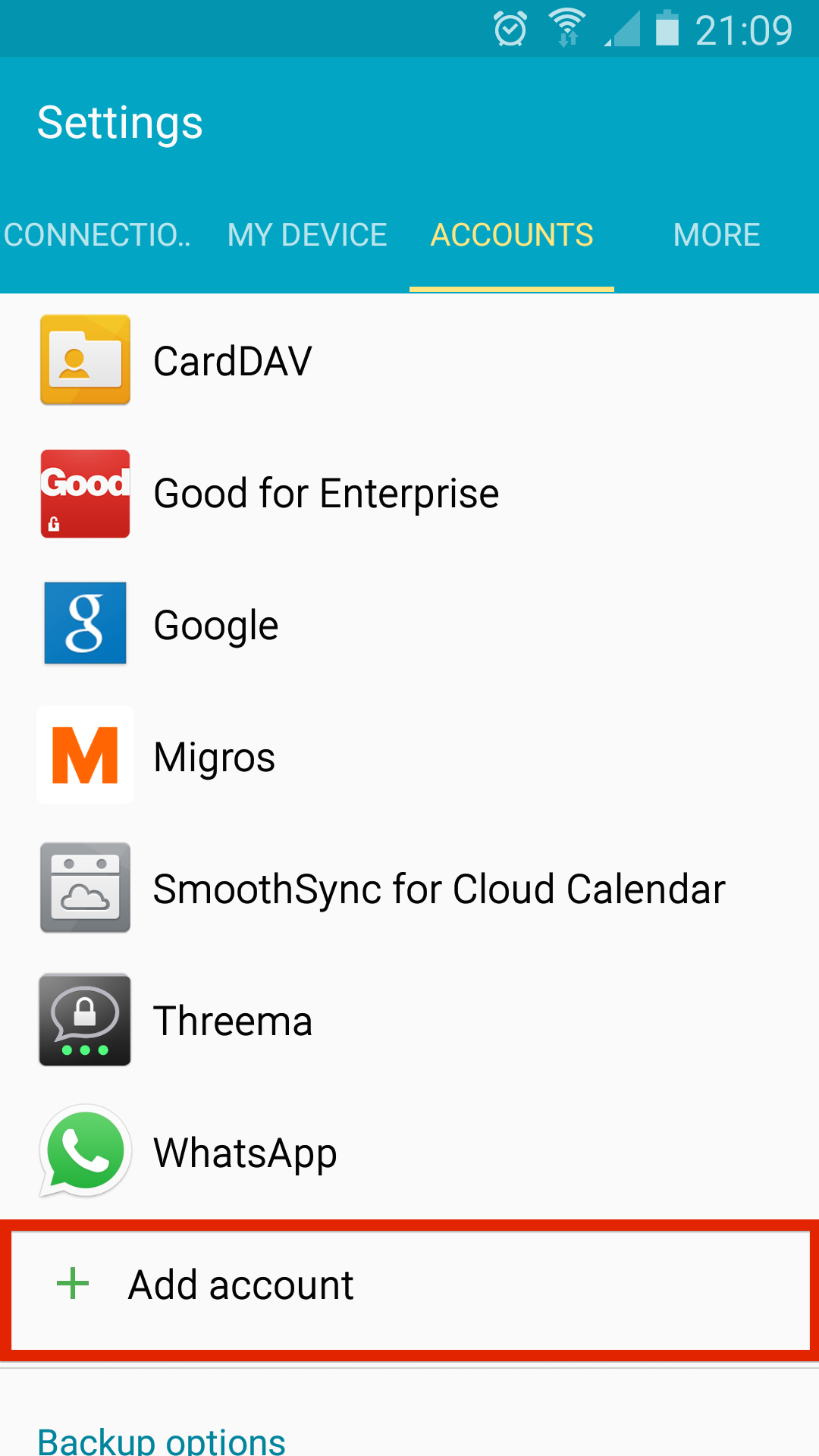This screenshot has width=819, height=1456.
Task: Select the Accounts tab
Action: 512,235
